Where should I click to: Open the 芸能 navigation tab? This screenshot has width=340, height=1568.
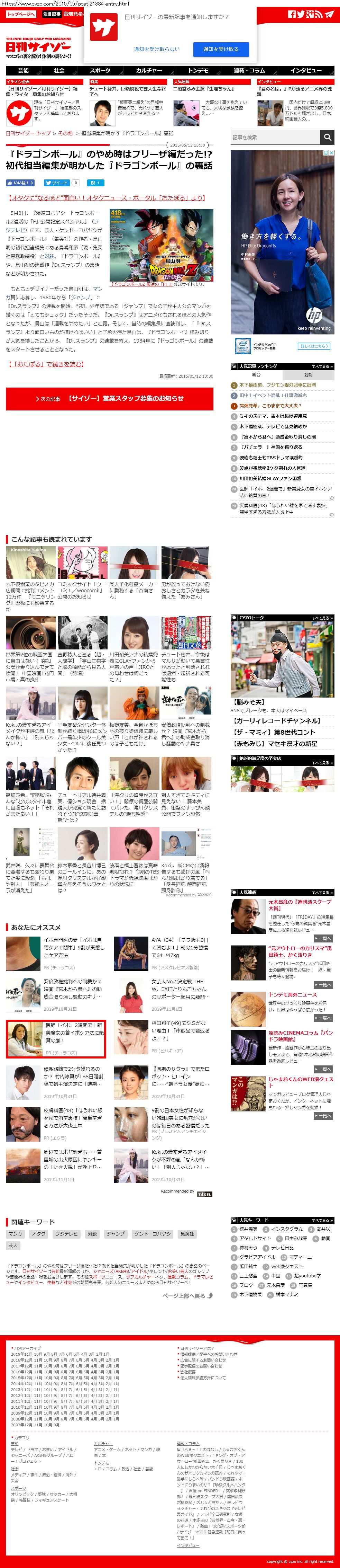23,71
